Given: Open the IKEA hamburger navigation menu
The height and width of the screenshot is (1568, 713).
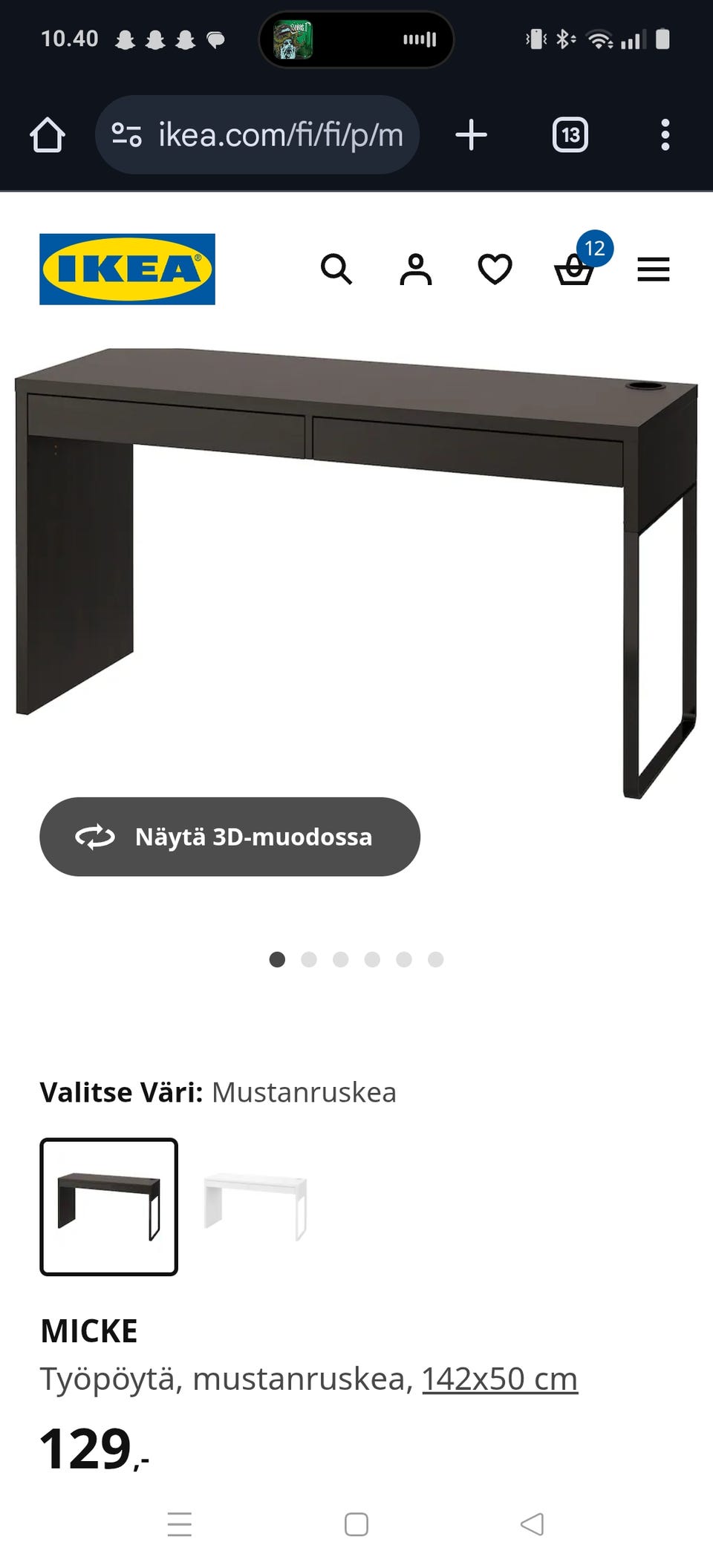Looking at the screenshot, I should click(653, 269).
